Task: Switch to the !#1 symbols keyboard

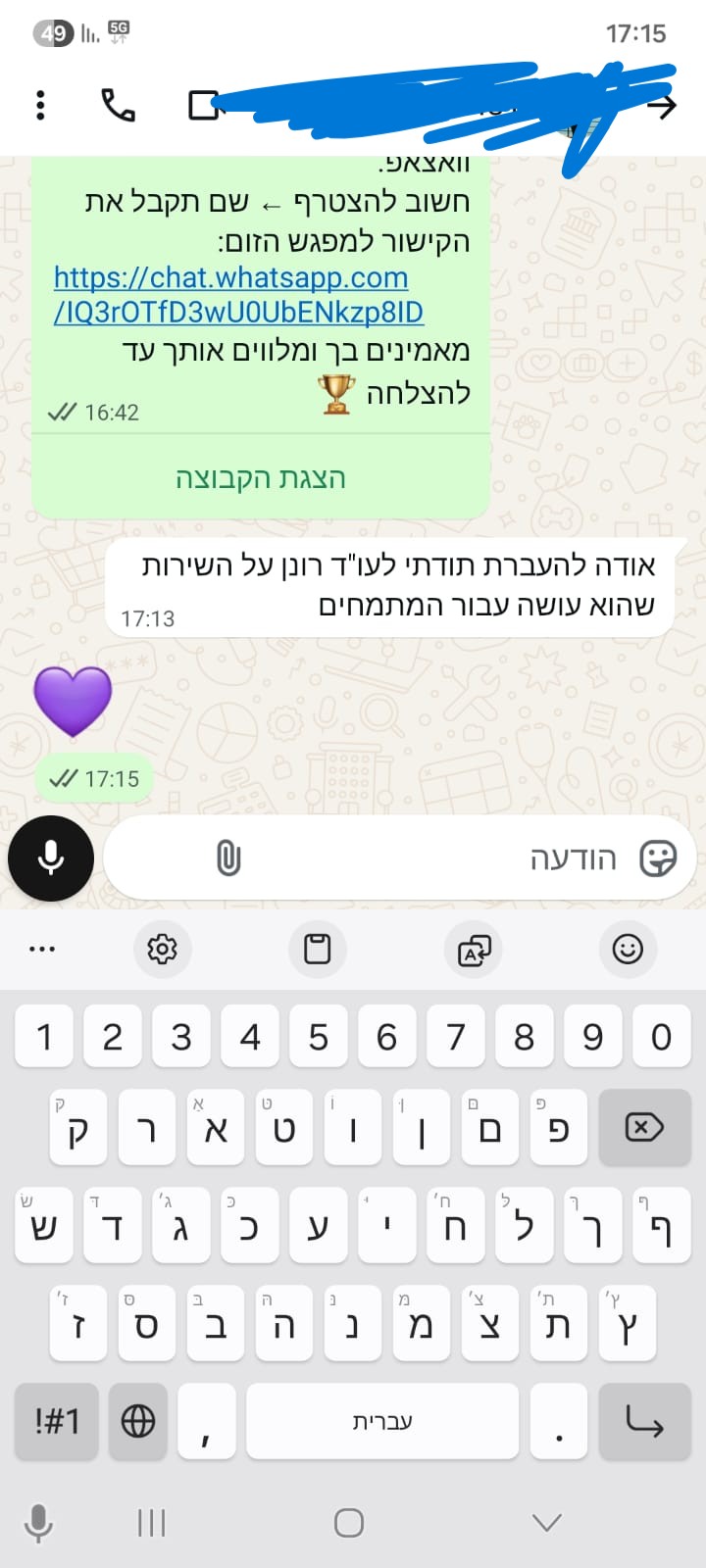Action: [x=57, y=1421]
